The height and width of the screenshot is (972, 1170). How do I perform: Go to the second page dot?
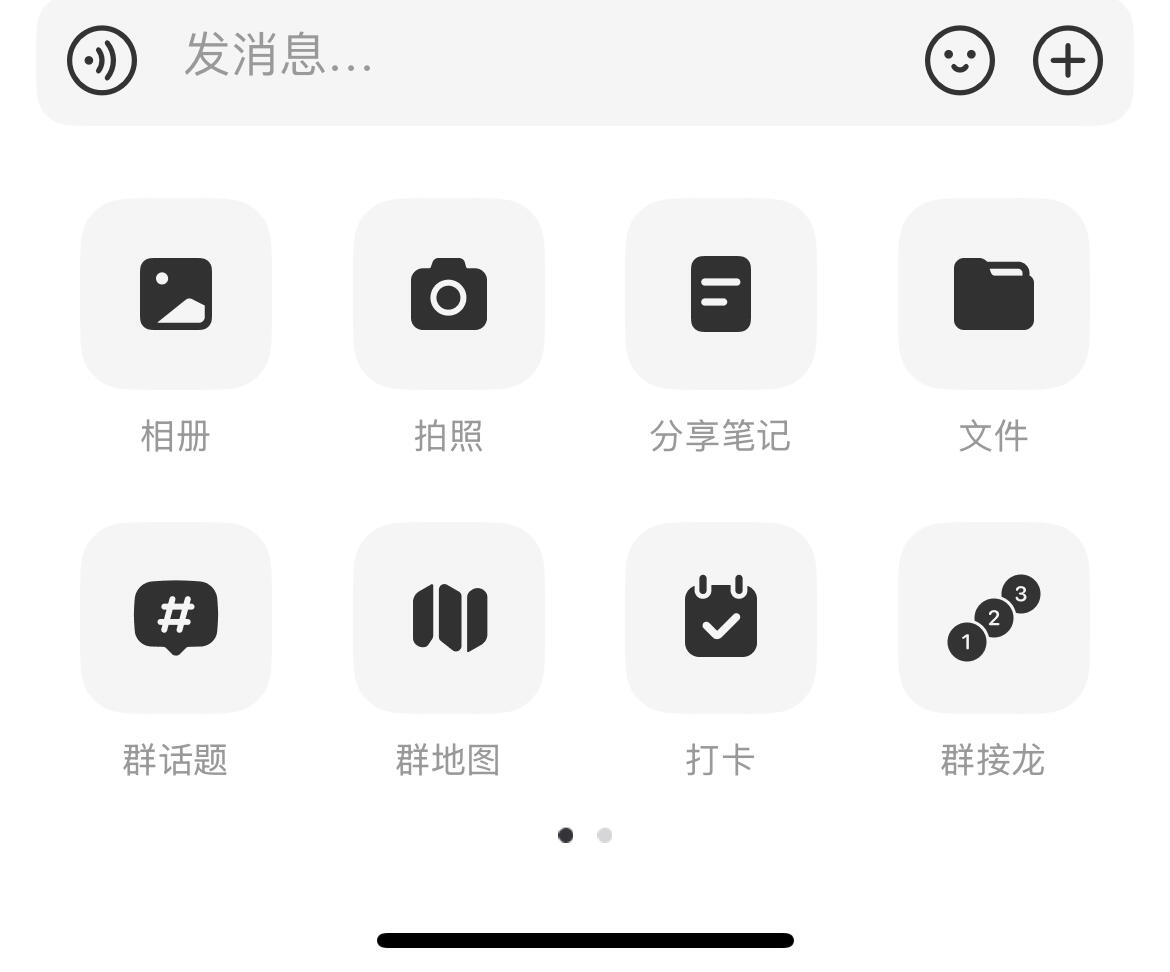click(604, 835)
